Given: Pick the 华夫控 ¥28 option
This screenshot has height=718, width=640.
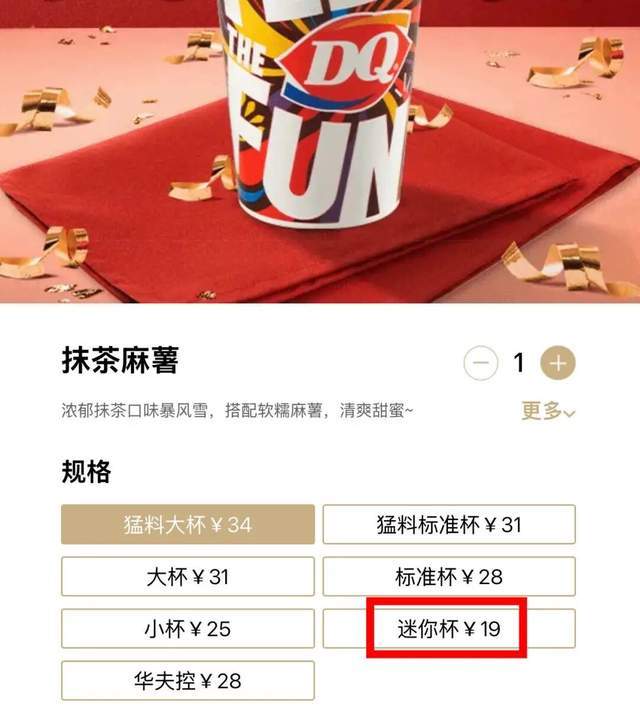Looking at the screenshot, I should coord(188,681).
